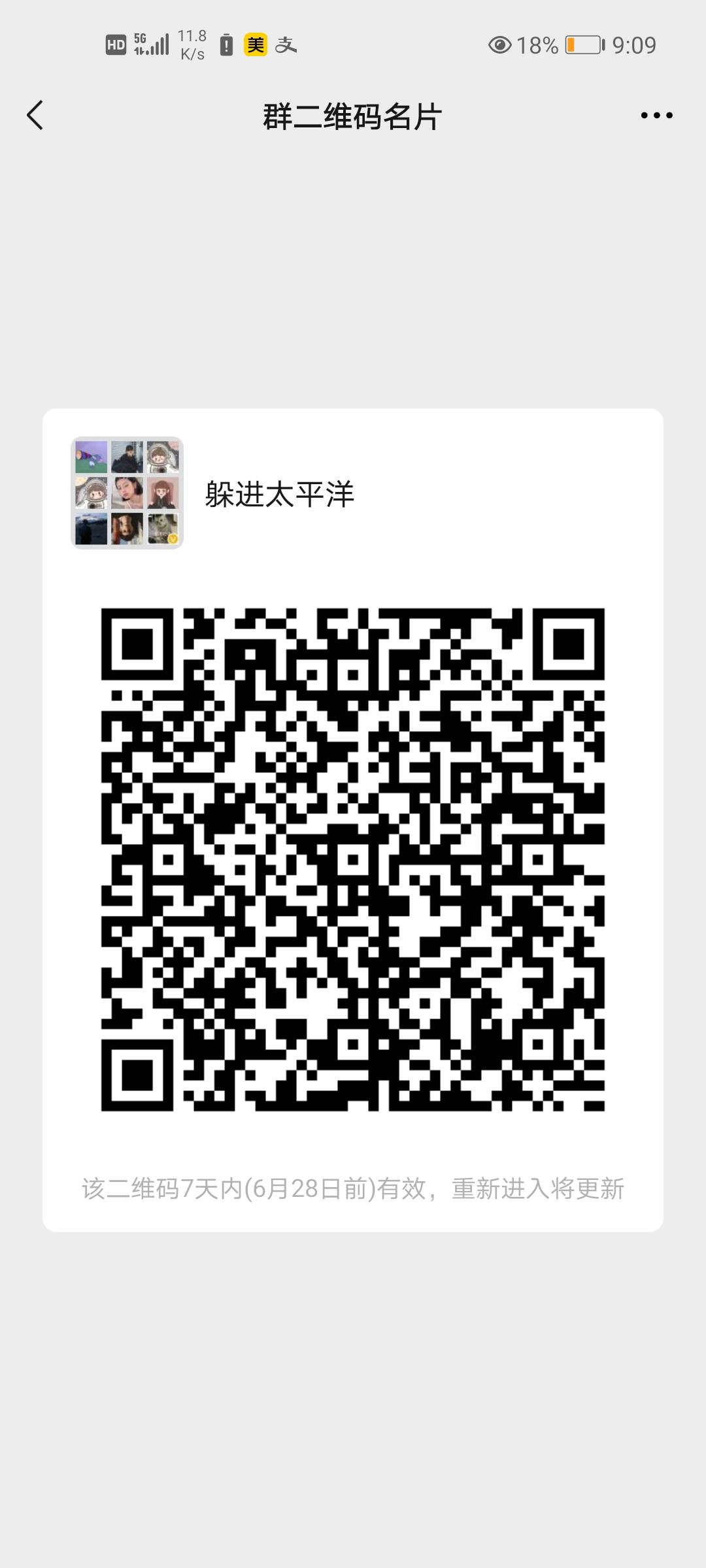Tap the QR code expiry notice text

coord(353,1189)
